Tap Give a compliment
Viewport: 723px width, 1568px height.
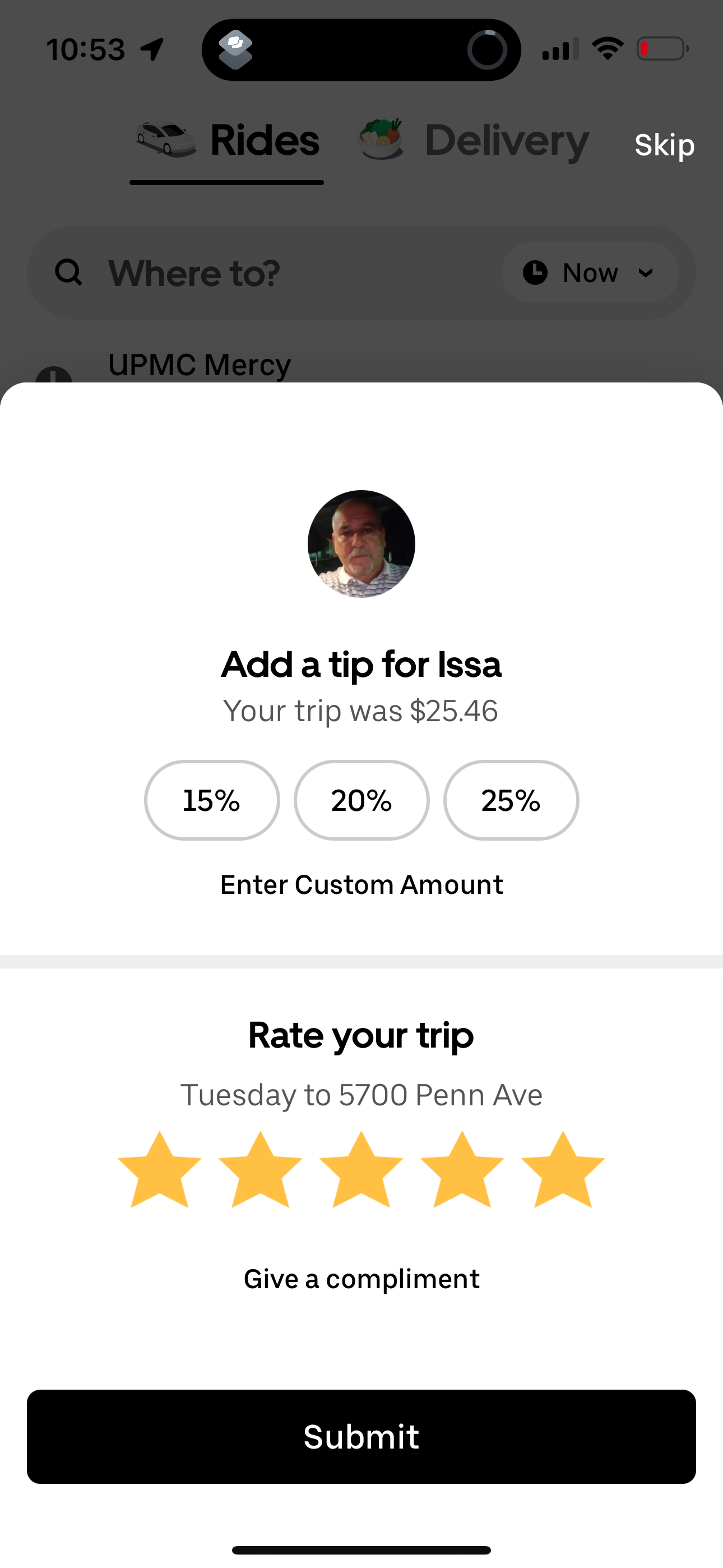coord(361,1278)
